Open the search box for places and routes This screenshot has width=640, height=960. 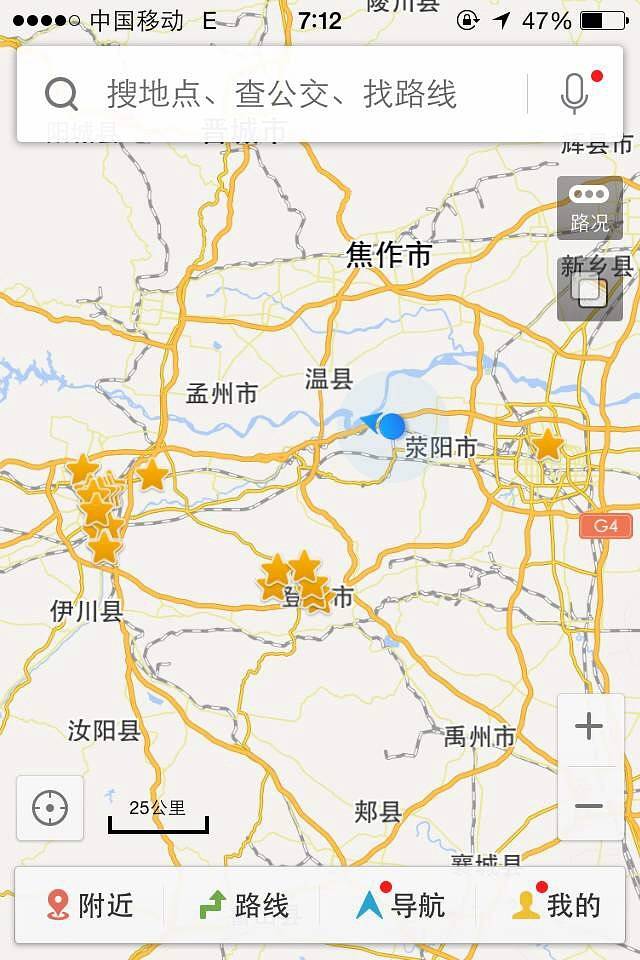[280, 95]
